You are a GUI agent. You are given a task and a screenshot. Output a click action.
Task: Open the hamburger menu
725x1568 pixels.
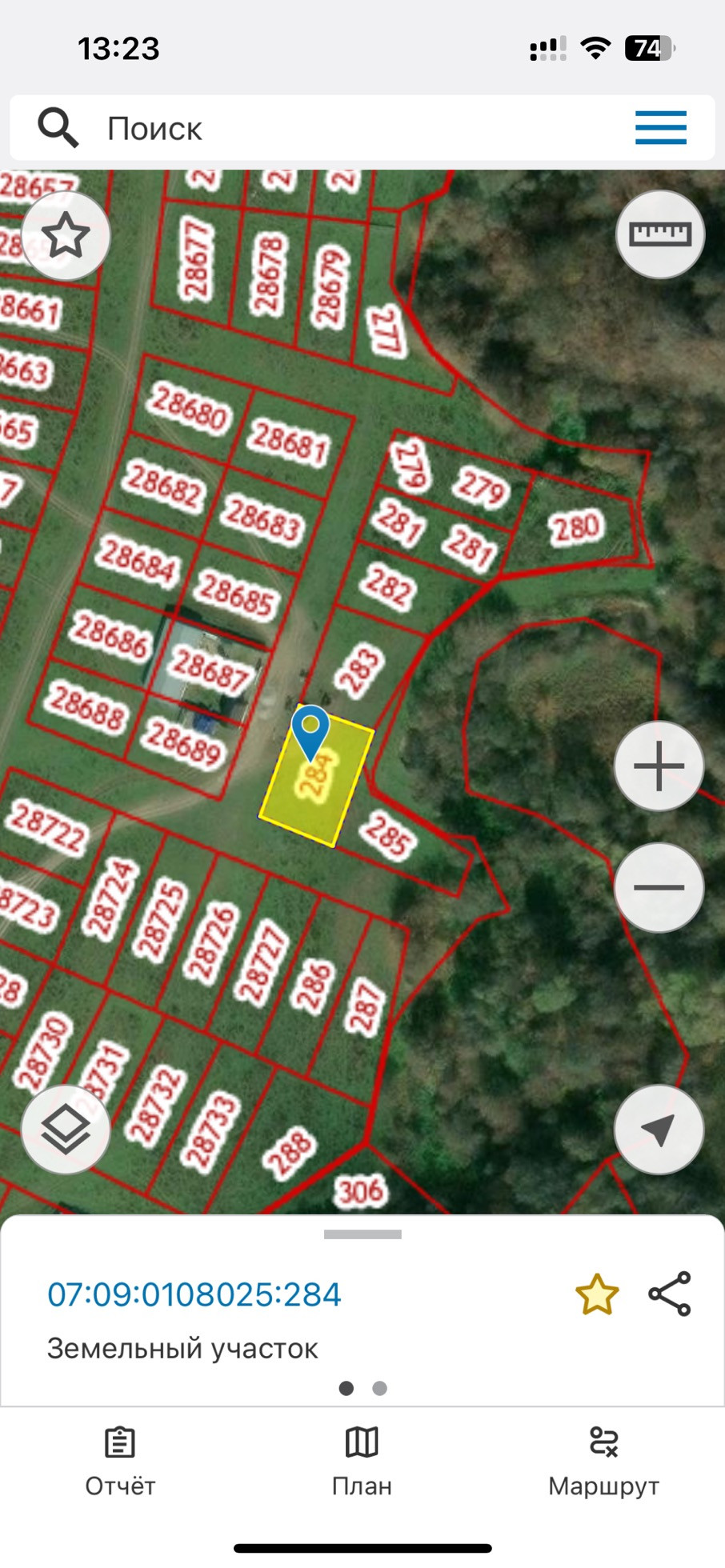click(660, 128)
